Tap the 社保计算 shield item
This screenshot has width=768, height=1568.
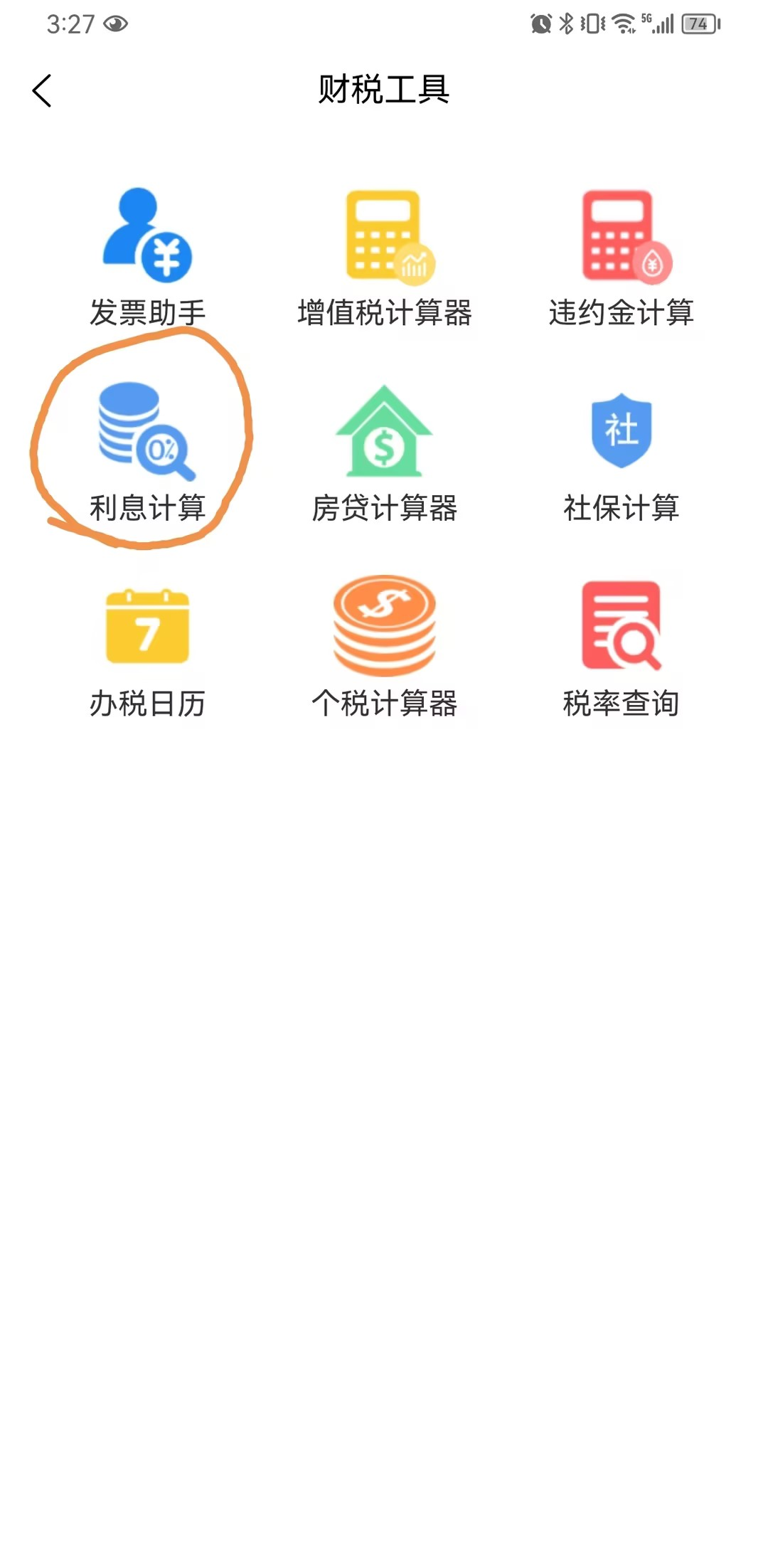tap(622, 452)
